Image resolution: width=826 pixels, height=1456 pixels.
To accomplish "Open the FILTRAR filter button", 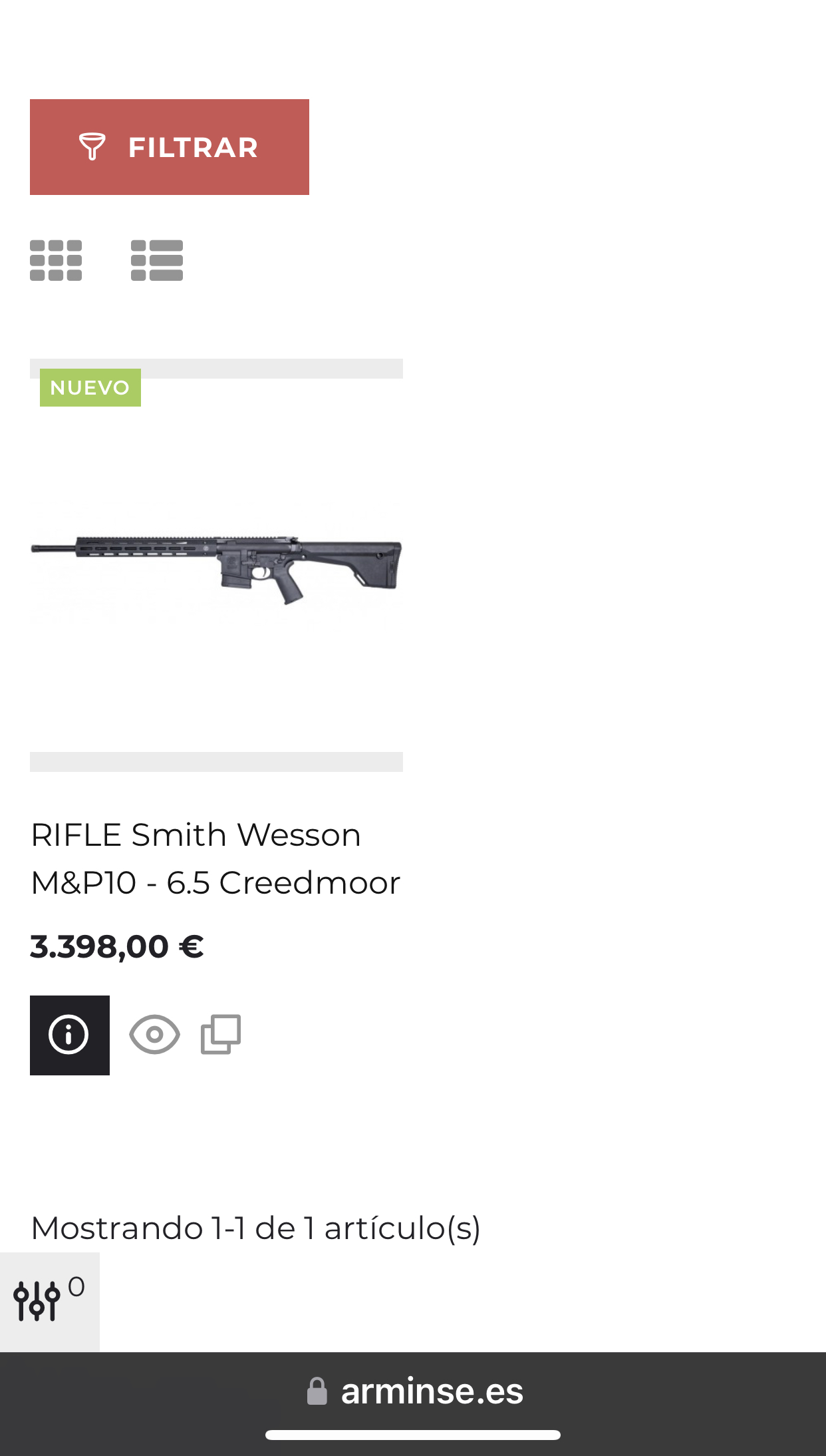I will (x=169, y=147).
